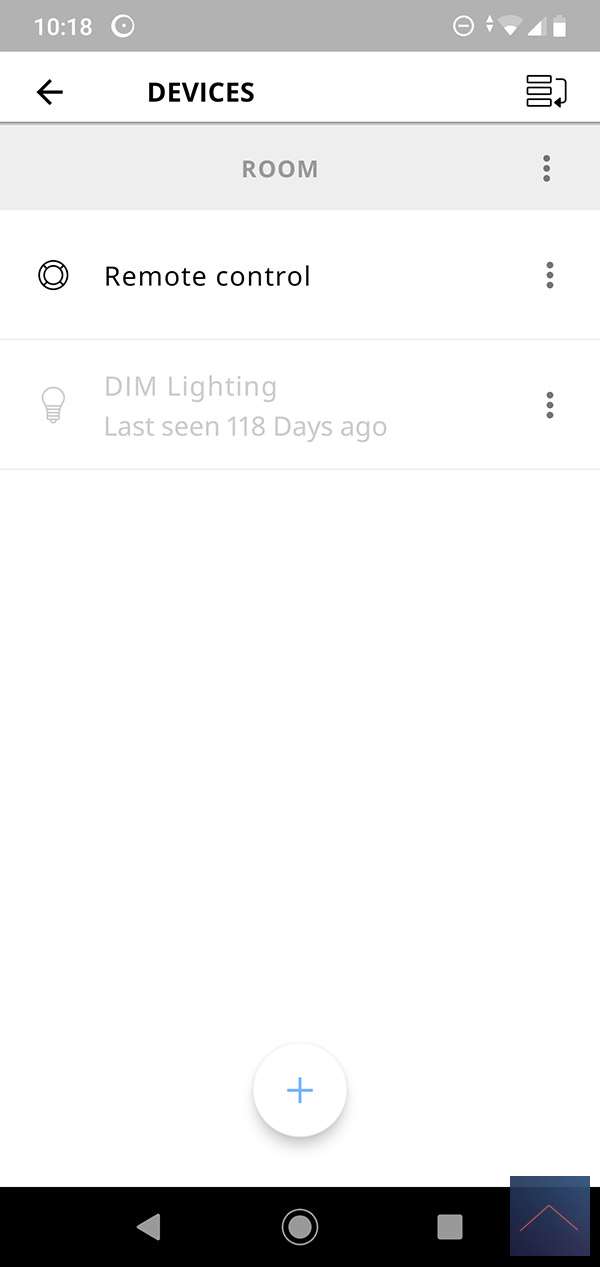Open system recent apps
Screen dimensions: 600x1267
coord(450,1226)
